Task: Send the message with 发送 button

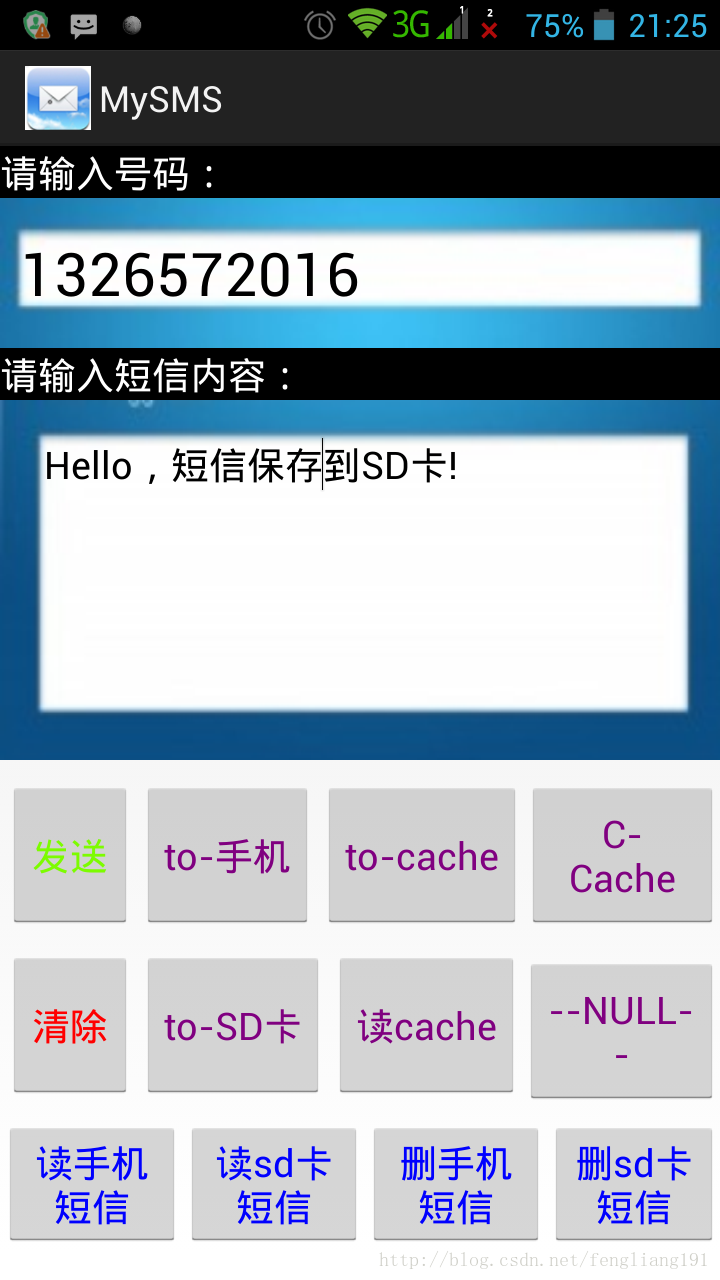Action: [x=70, y=856]
